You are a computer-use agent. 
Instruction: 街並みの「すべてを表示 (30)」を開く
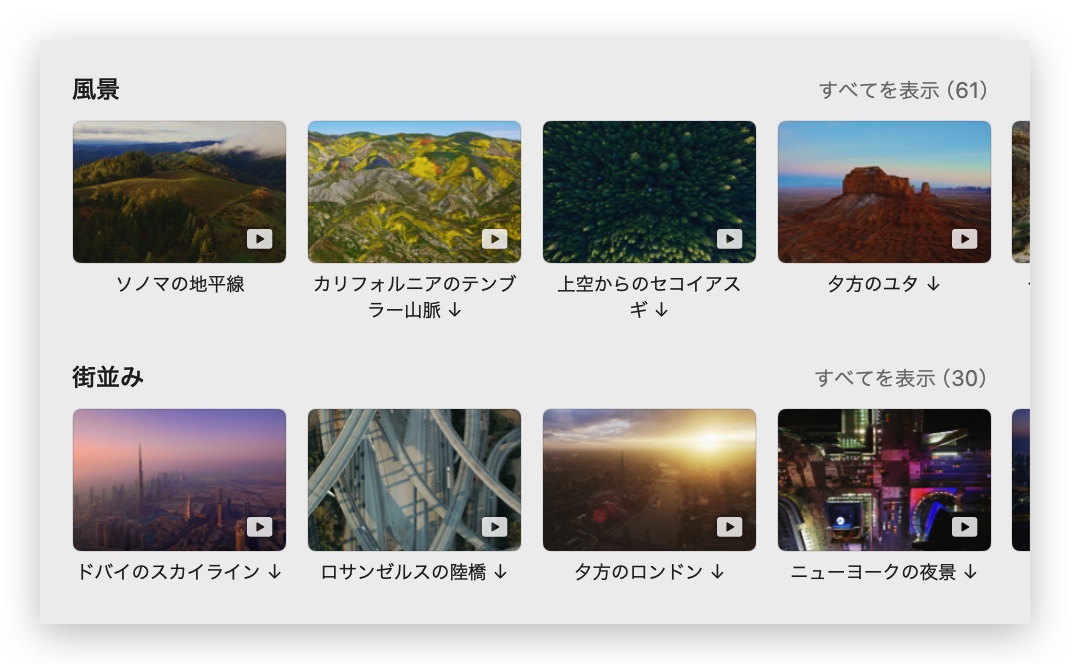click(x=900, y=378)
